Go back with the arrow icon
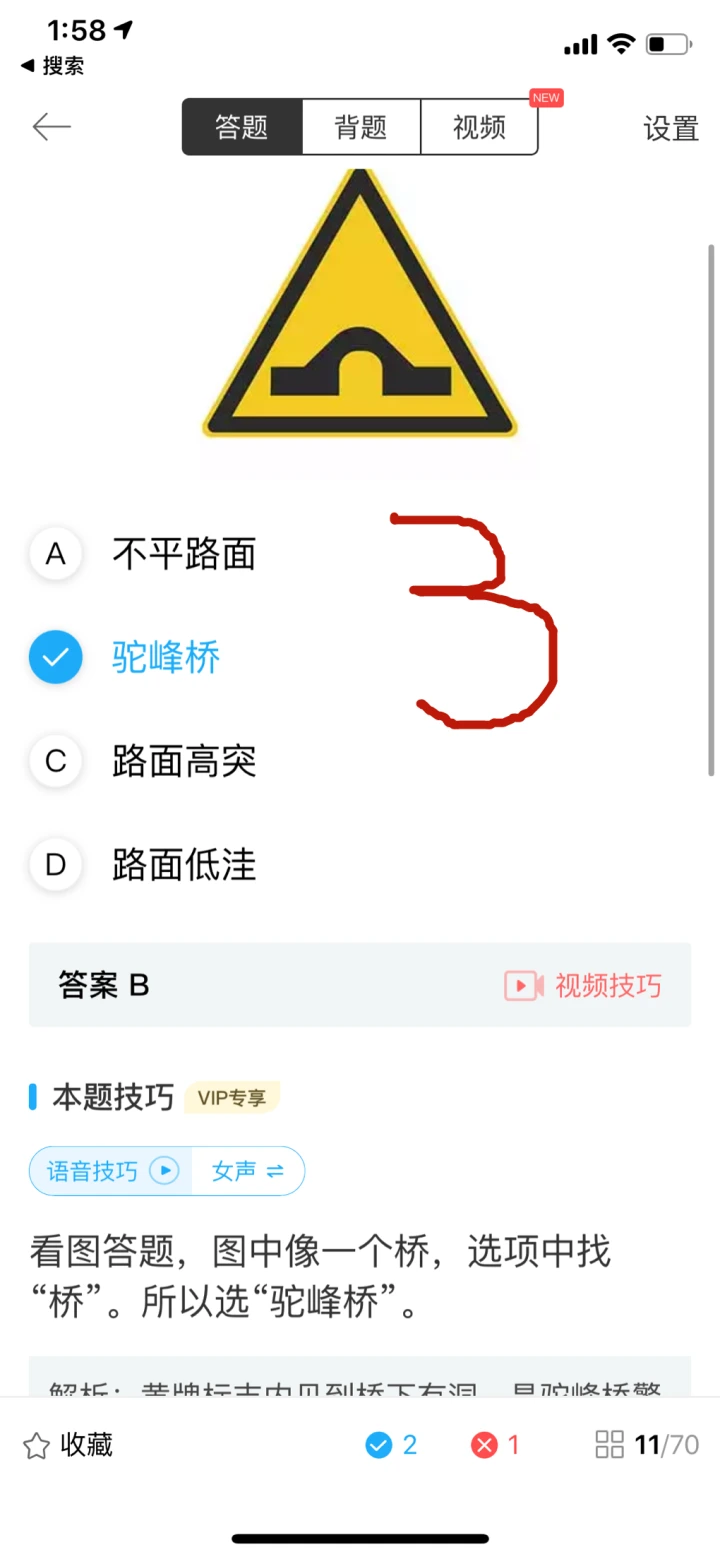 click(x=51, y=127)
